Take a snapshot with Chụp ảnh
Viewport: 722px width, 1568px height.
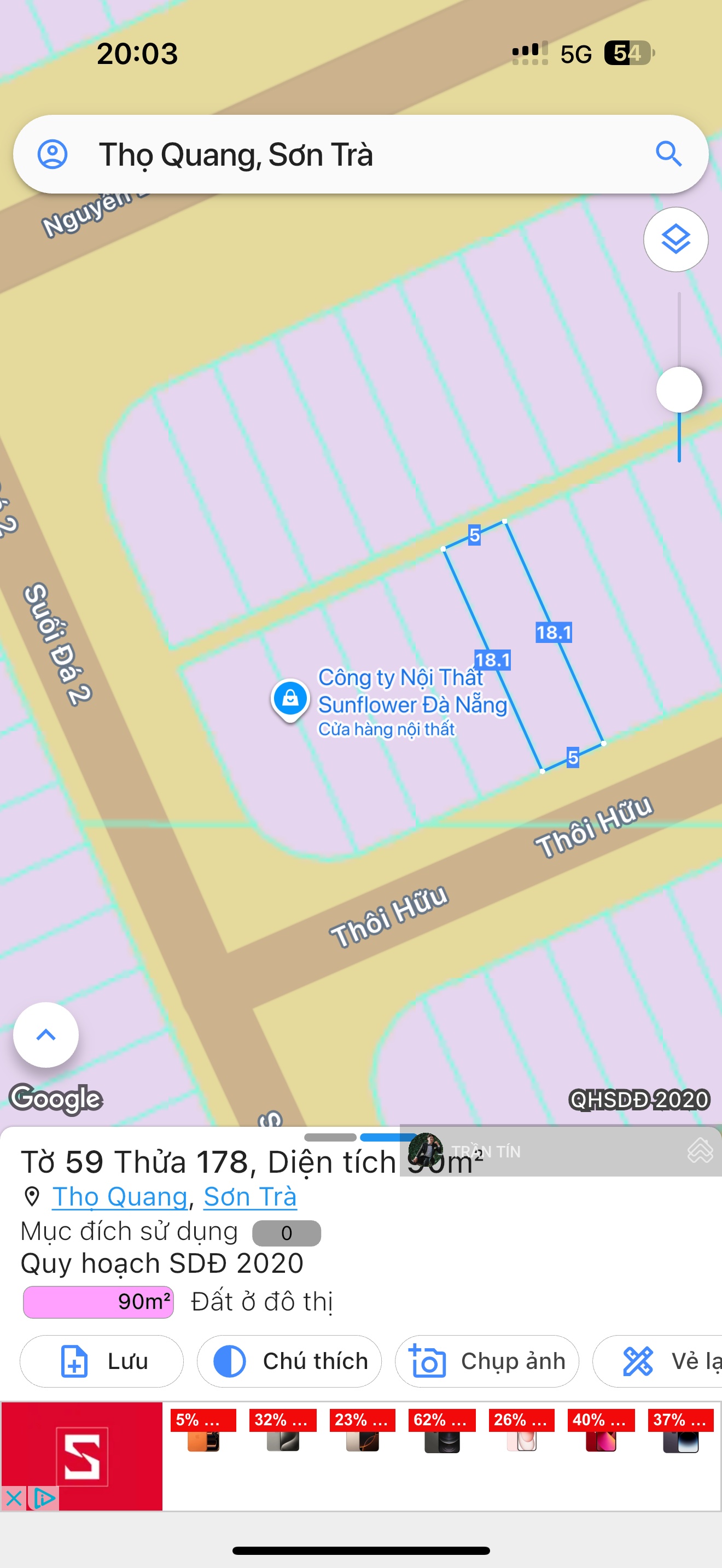(x=487, y=1361)
